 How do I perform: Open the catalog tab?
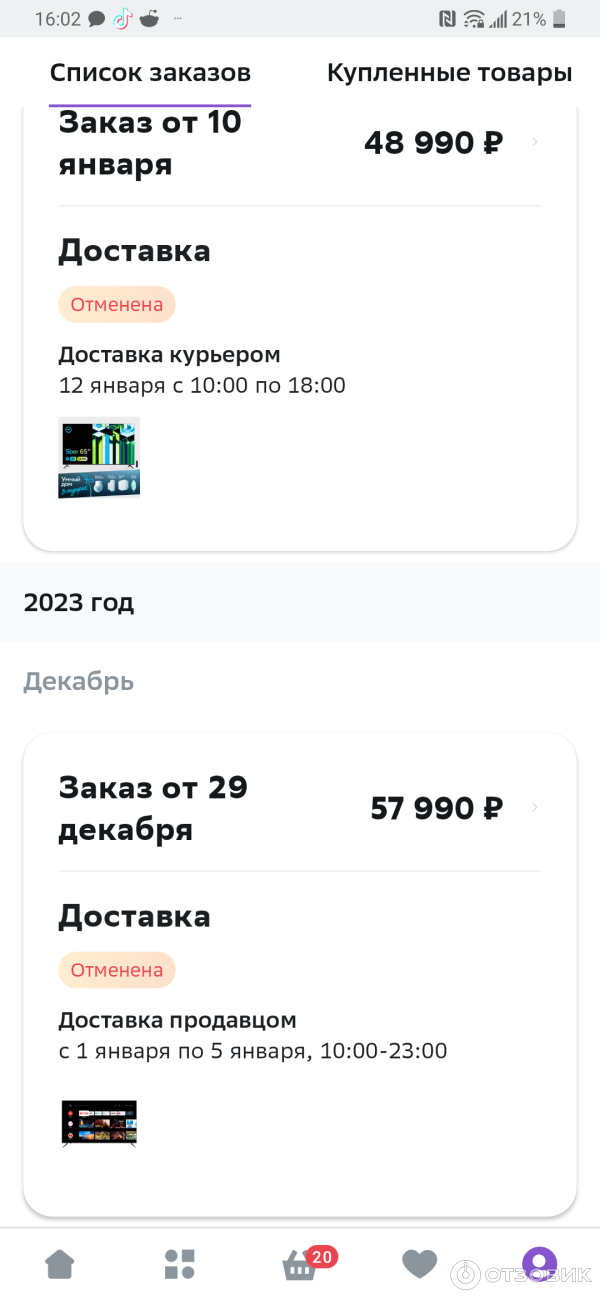[180, 1264]
